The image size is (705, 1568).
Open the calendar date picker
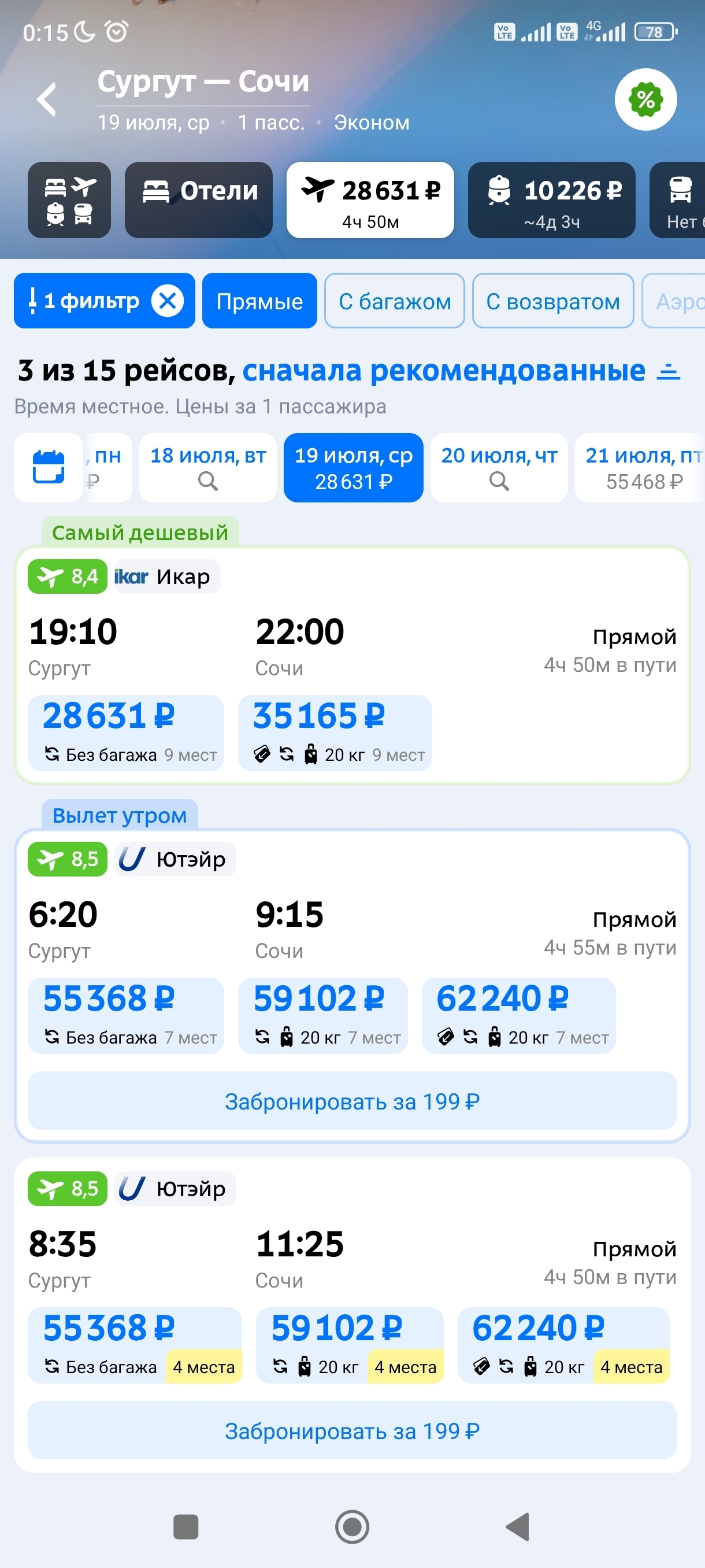click(x=48, y=468)
